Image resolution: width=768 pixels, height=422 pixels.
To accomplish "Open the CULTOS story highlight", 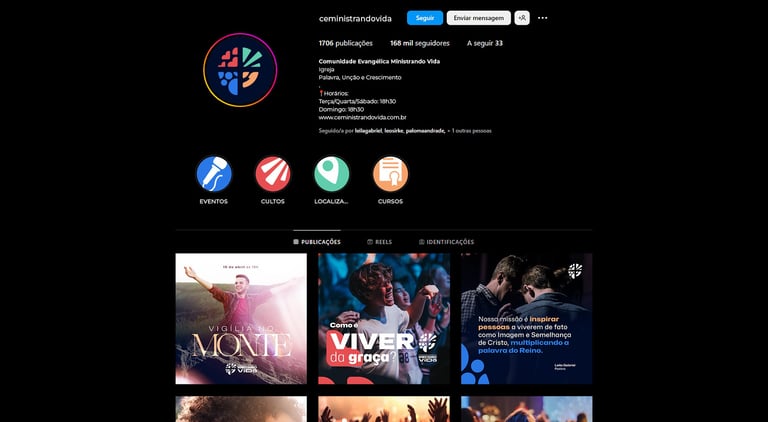I will tap(273, 174).
